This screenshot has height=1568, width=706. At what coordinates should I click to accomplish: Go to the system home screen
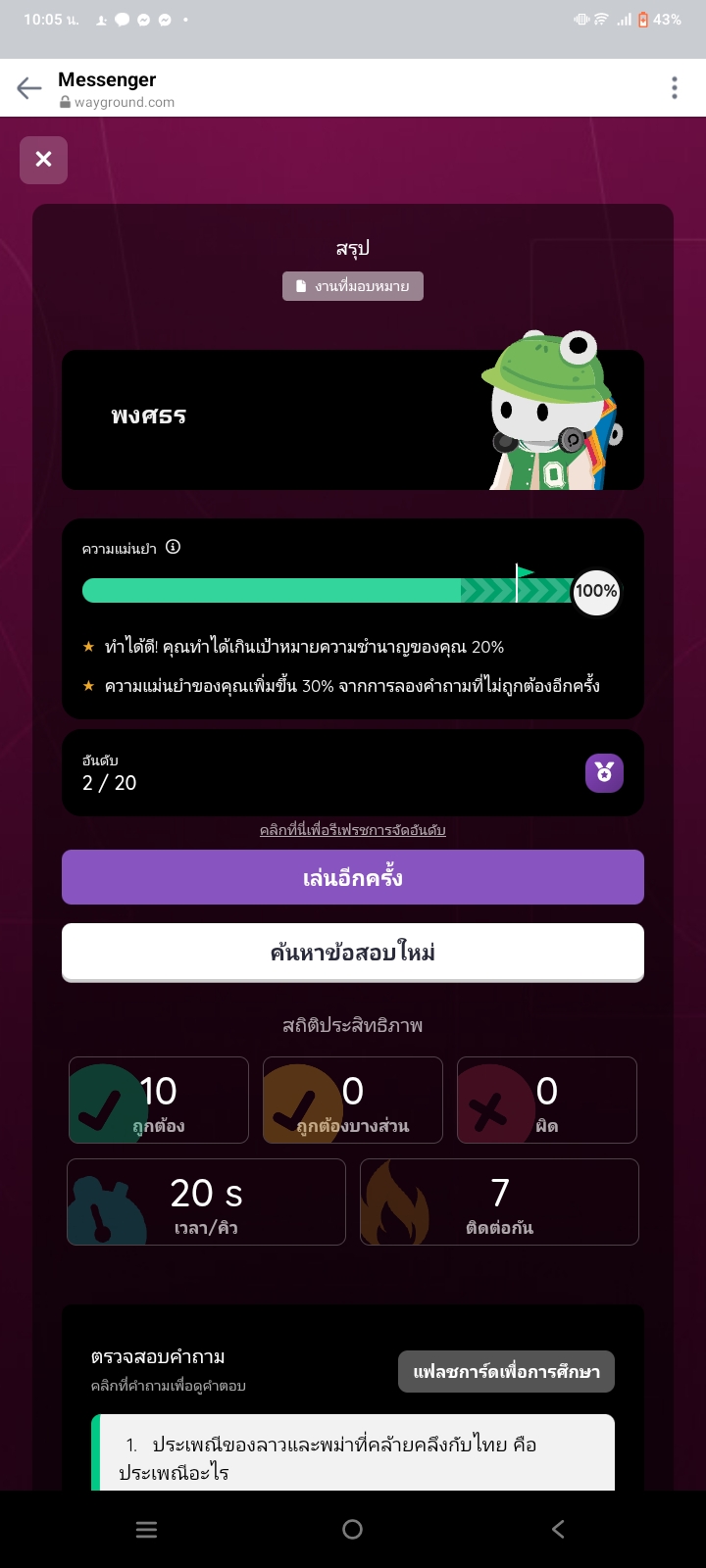353,1529
